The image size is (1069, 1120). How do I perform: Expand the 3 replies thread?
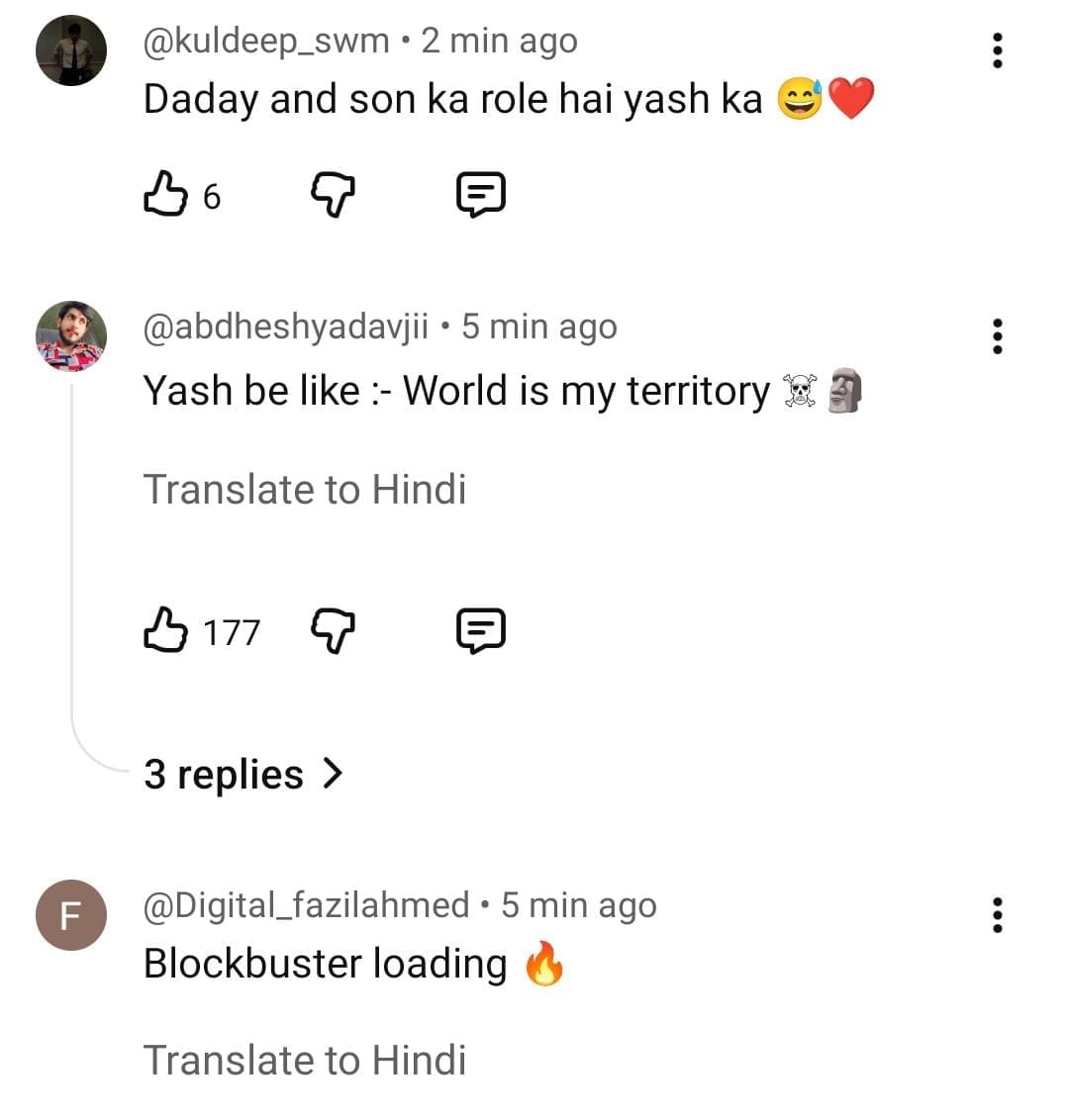243,774
